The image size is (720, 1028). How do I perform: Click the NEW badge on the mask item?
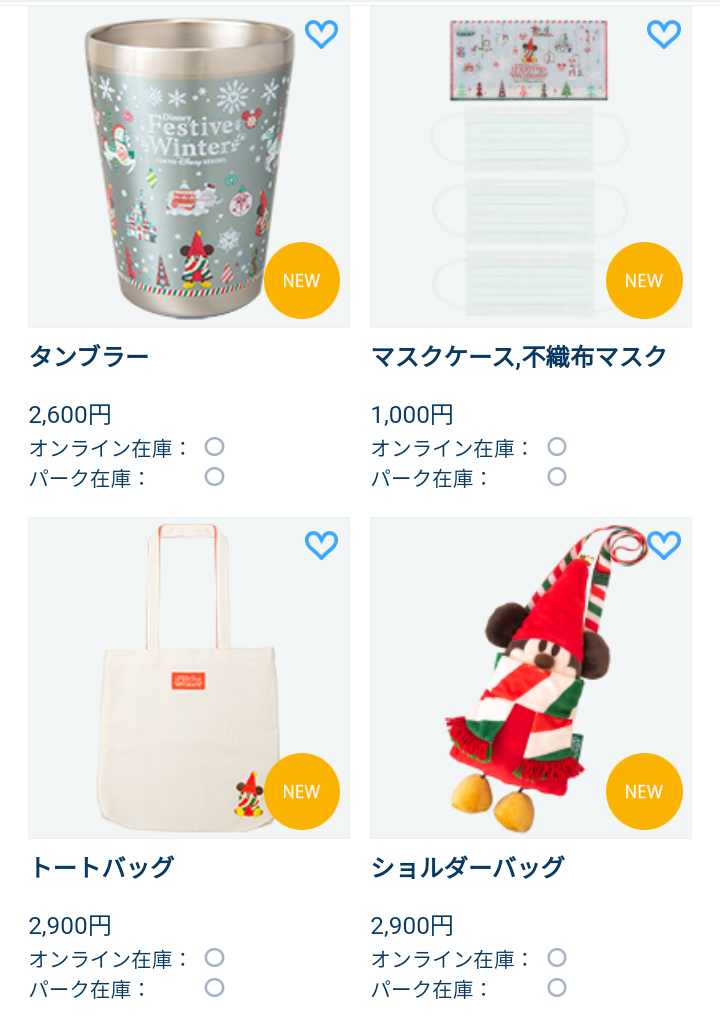[644, 280]
